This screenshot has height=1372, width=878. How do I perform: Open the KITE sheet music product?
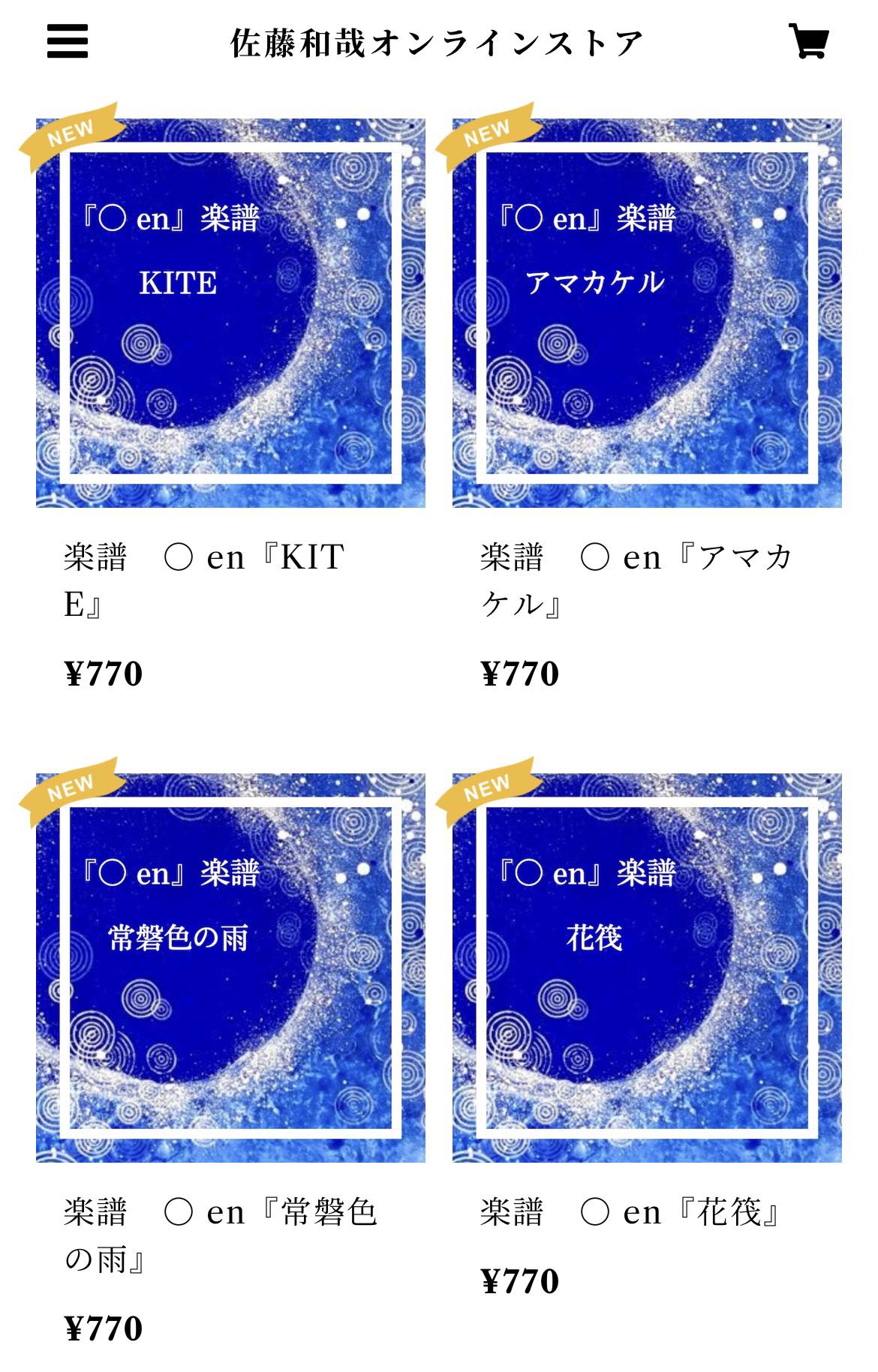click(x=230, y=313)
